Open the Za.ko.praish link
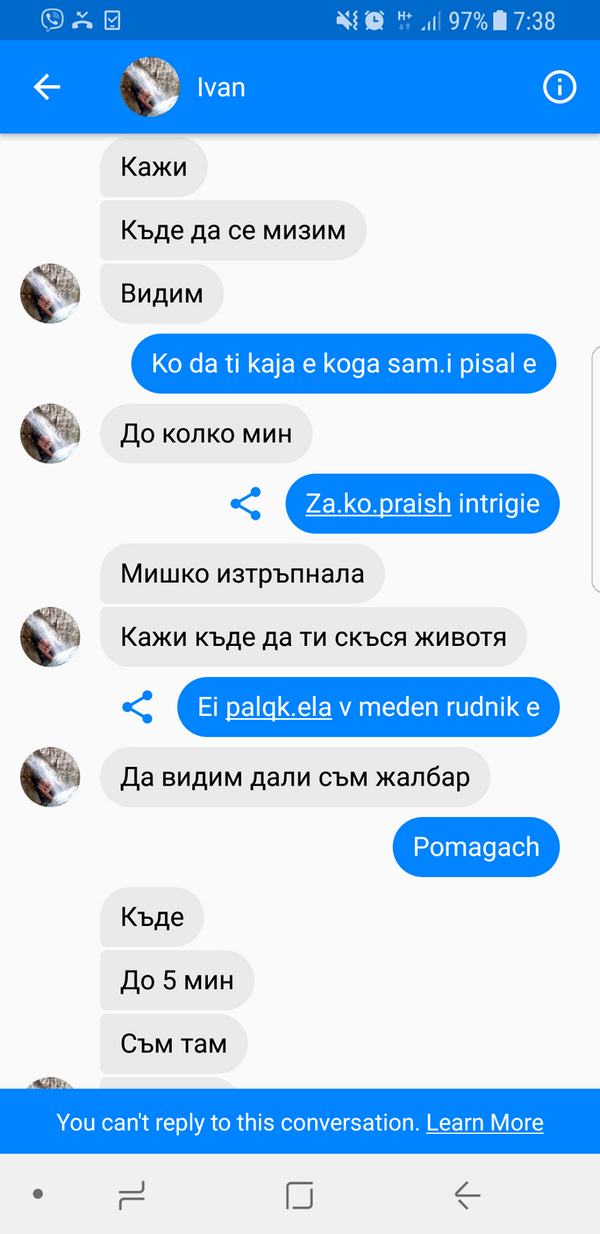Screen dimensions: 600x1234 click(x=378, y=503)
